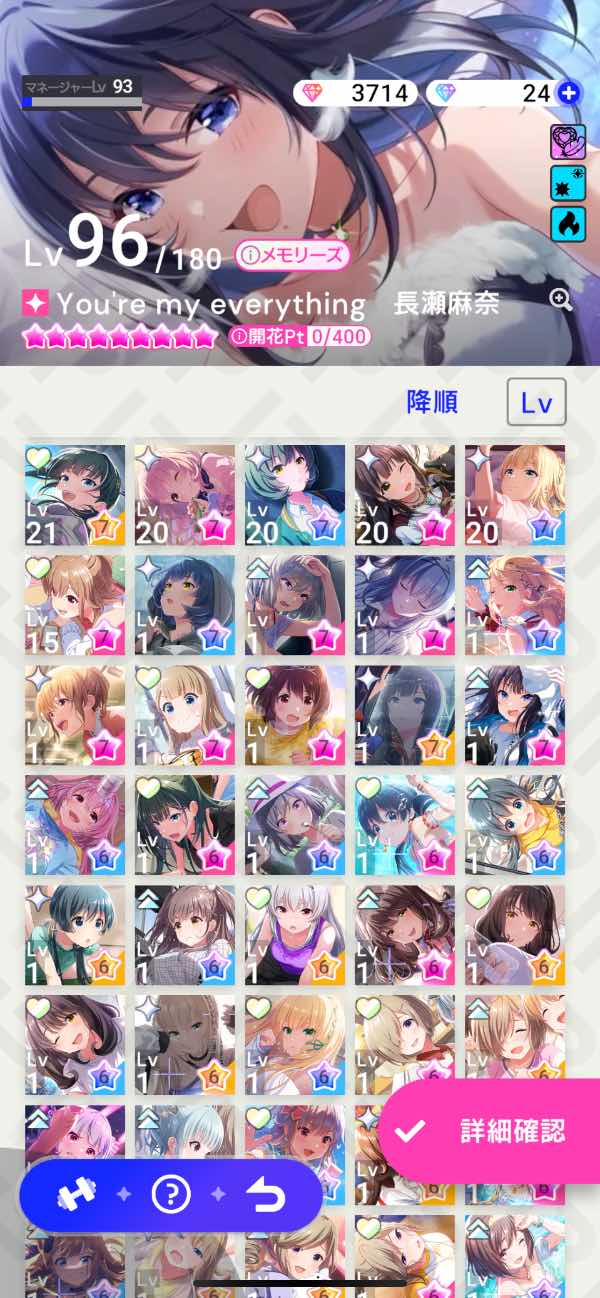
Task: Zoom the card illustration with the magnifier icon
Action: [561, 300]
